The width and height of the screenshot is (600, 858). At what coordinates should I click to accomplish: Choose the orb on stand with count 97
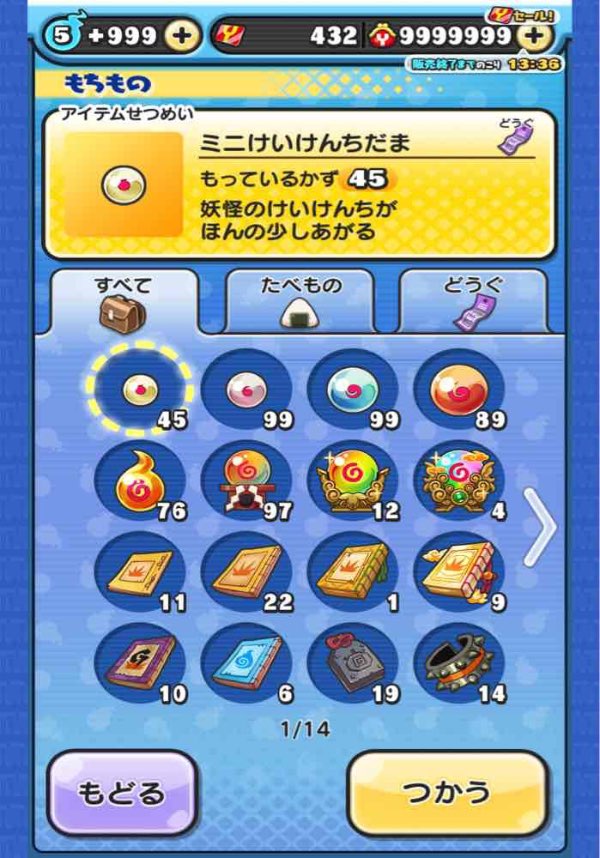click(247, 481)
